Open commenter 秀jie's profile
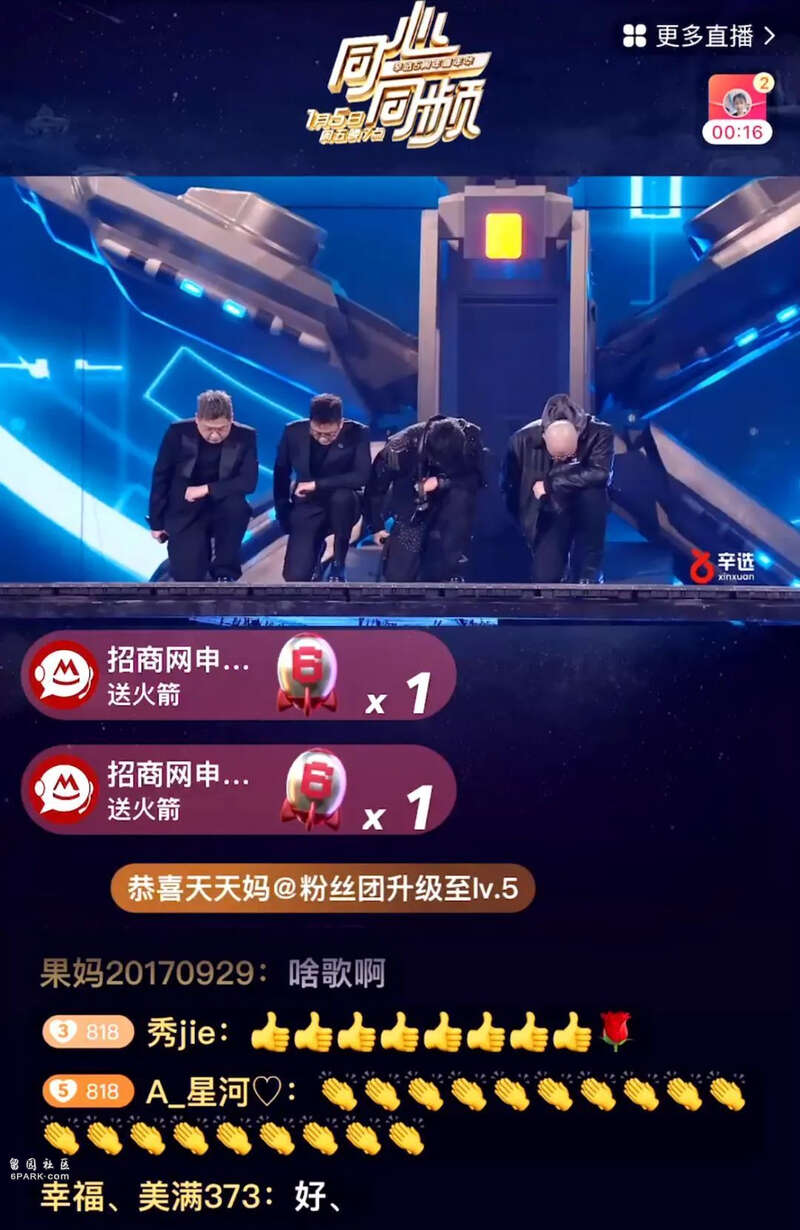 tap(180, 1033)
